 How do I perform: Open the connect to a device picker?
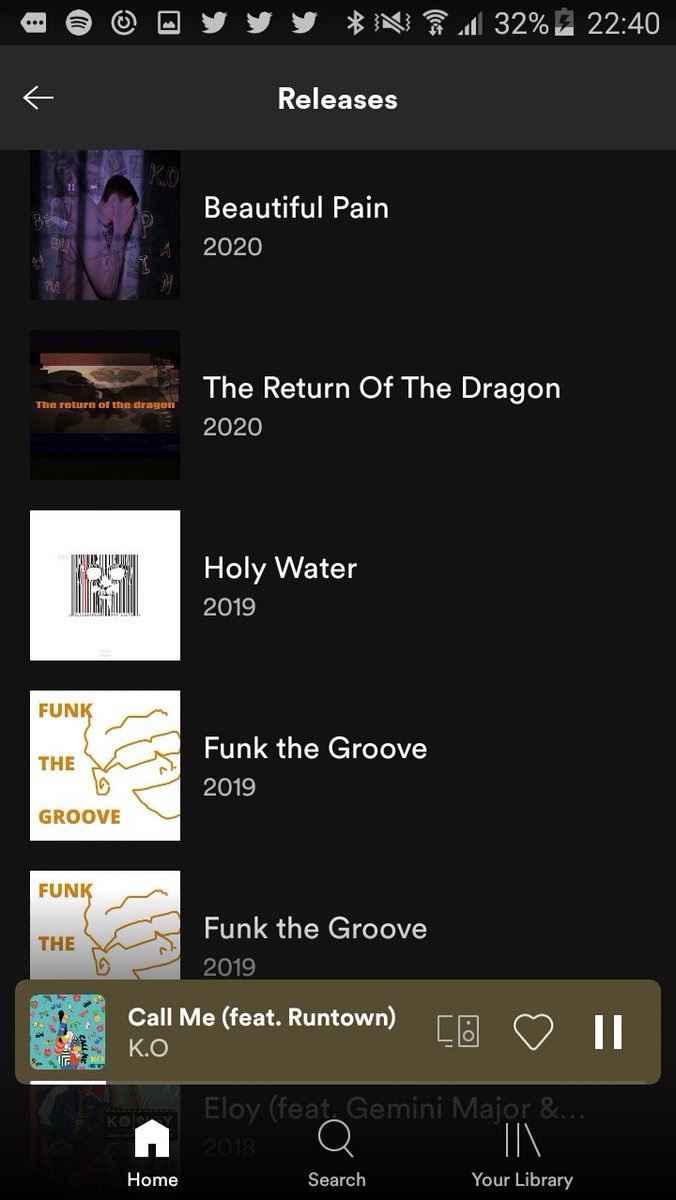(459, 1031)
